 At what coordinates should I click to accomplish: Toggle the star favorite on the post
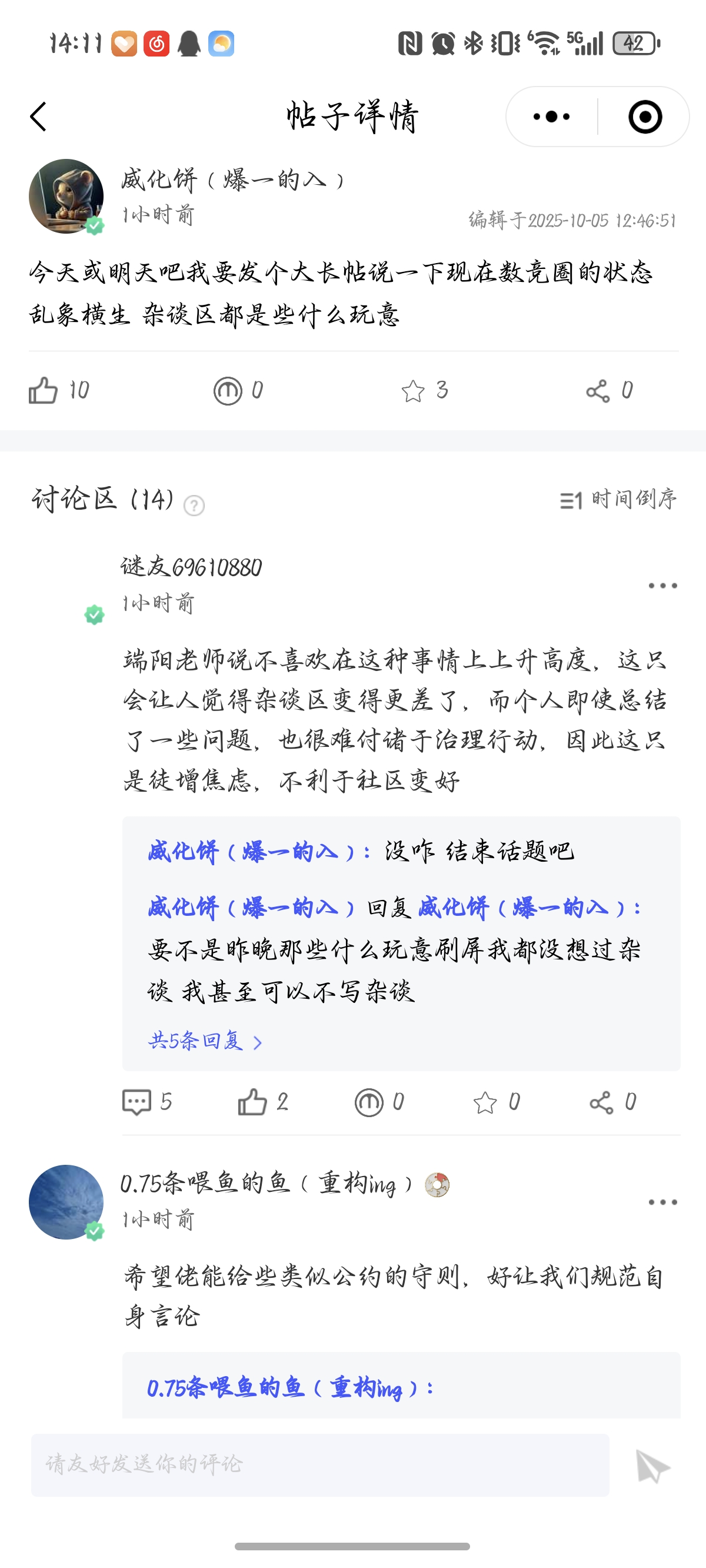tap(416, 390)
